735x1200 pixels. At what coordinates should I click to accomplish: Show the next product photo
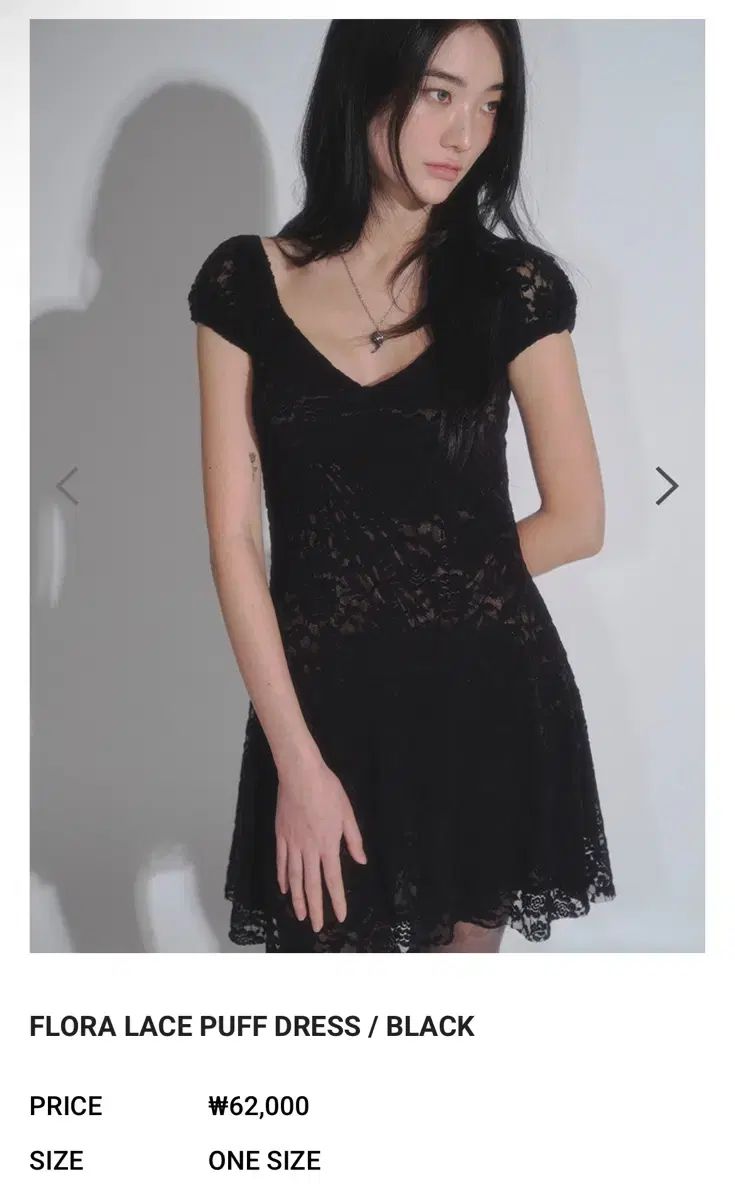(x=666, y=486)
